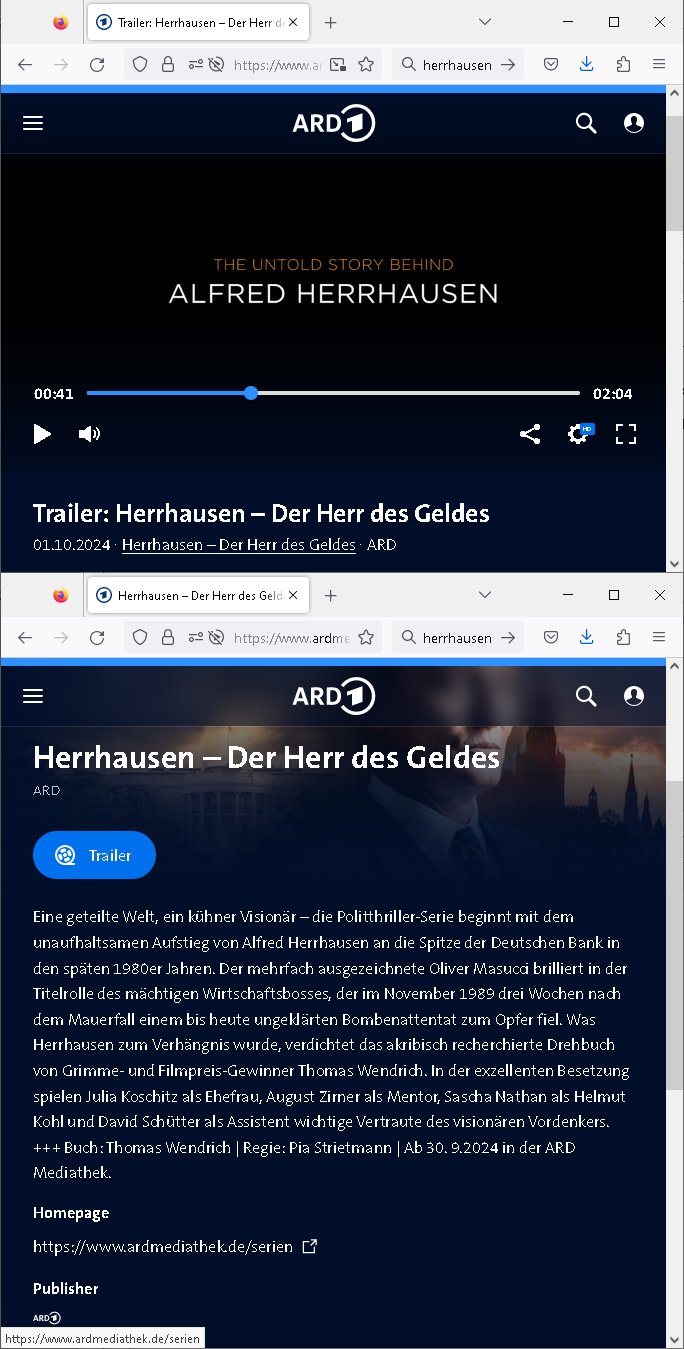
Task: Open the ARD publisher logo link
Action: [x=47, y=1317]
